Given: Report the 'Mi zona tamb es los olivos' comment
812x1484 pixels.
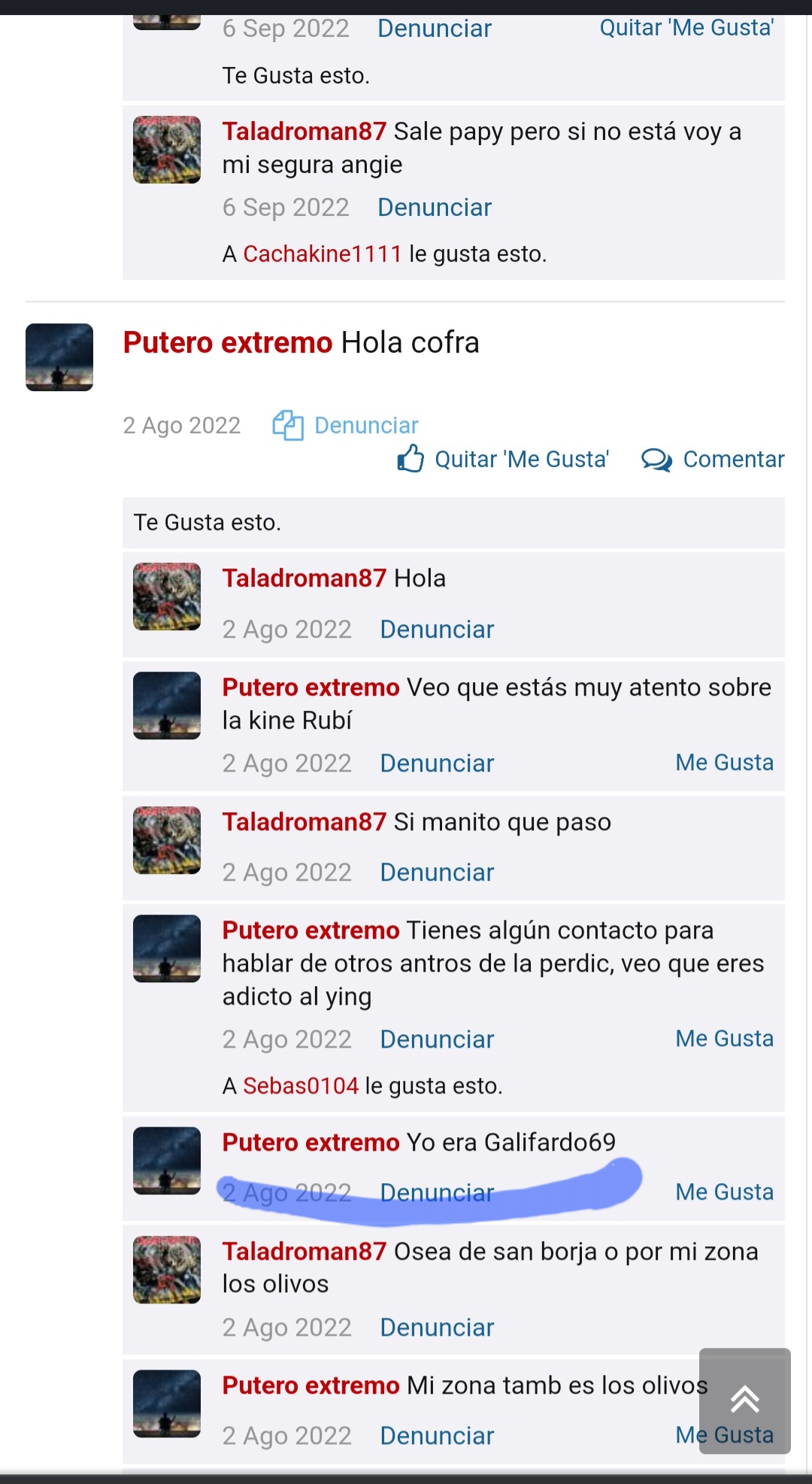Looking at the screenshot, I should click(437, 1436).
